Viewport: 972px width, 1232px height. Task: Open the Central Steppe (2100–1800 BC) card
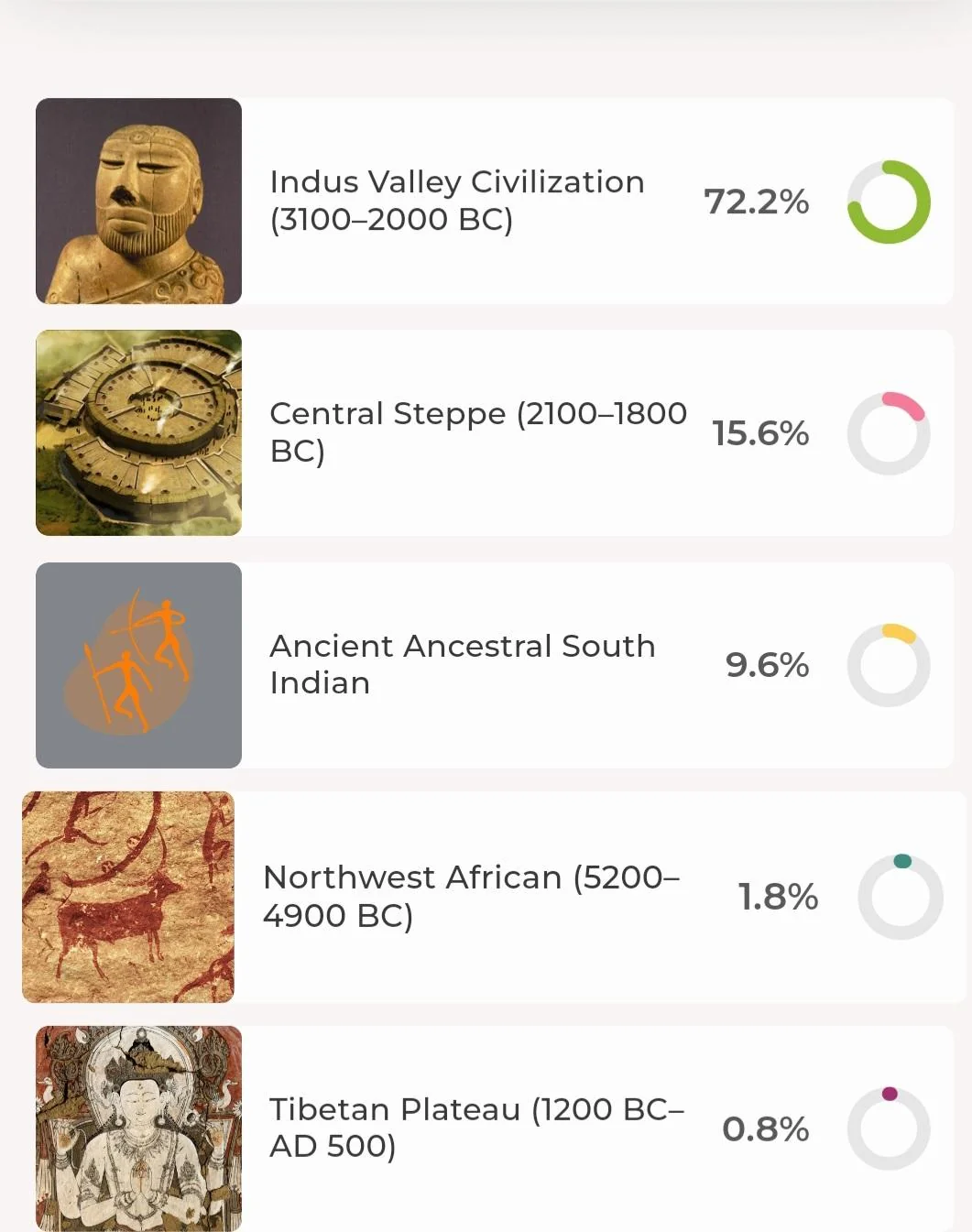tap(495, 432)
